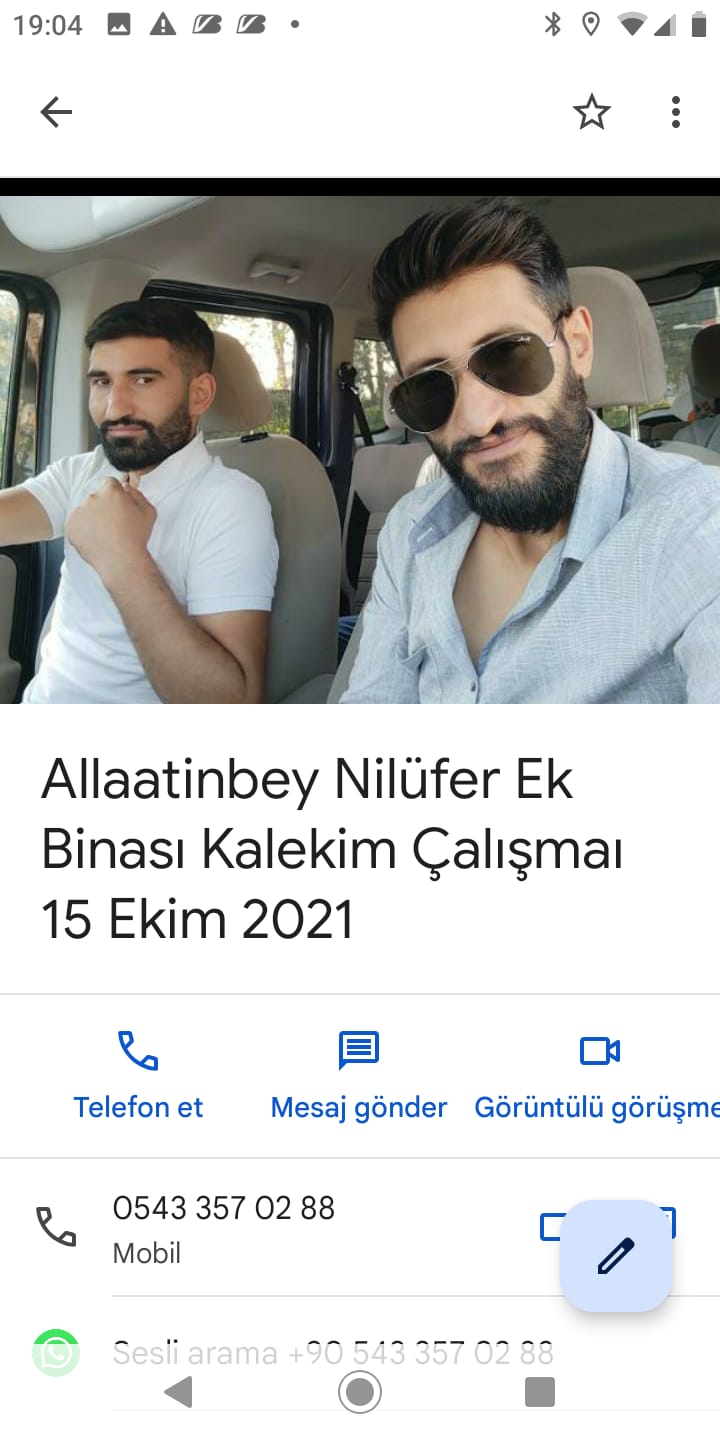This screenshot has width=720, height=1440.
Task: Add this contact to favorites
Action: 591,112
